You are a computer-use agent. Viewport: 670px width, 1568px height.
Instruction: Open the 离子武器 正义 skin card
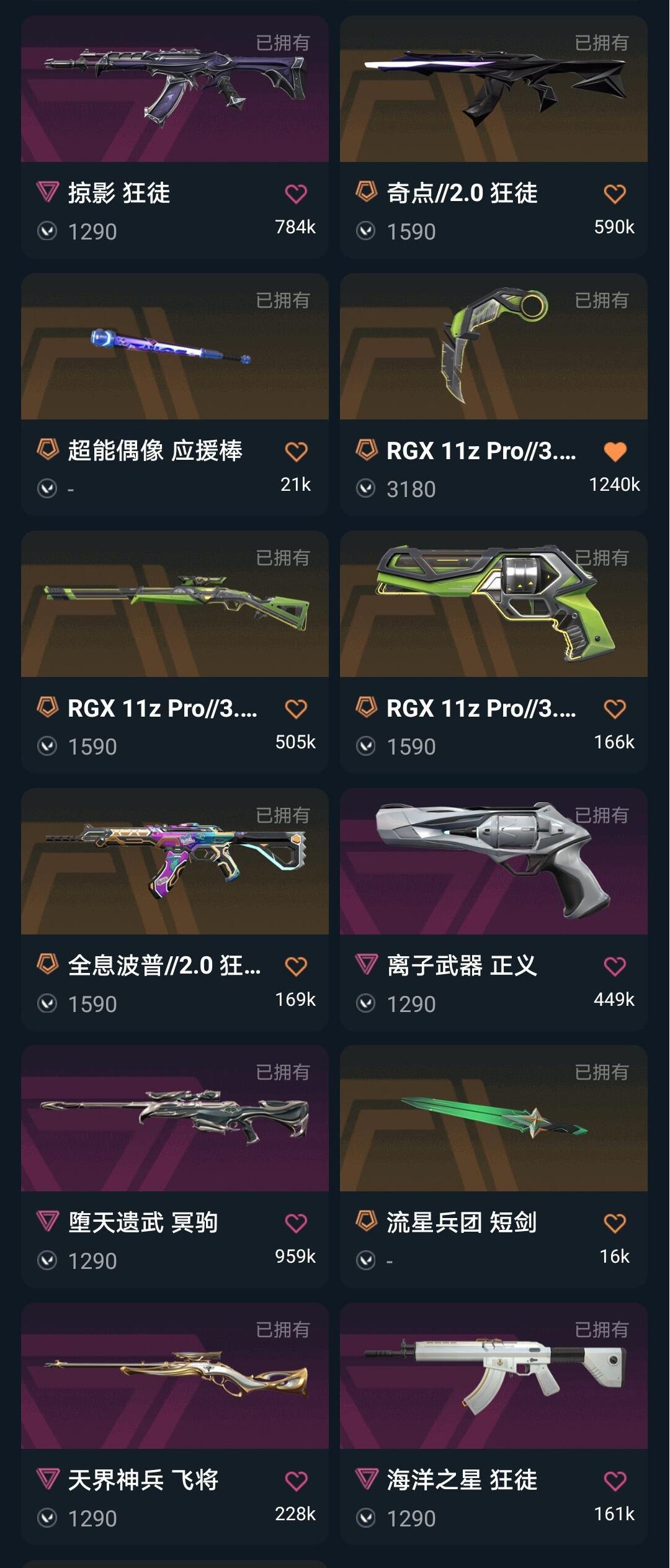click(494, 910)
